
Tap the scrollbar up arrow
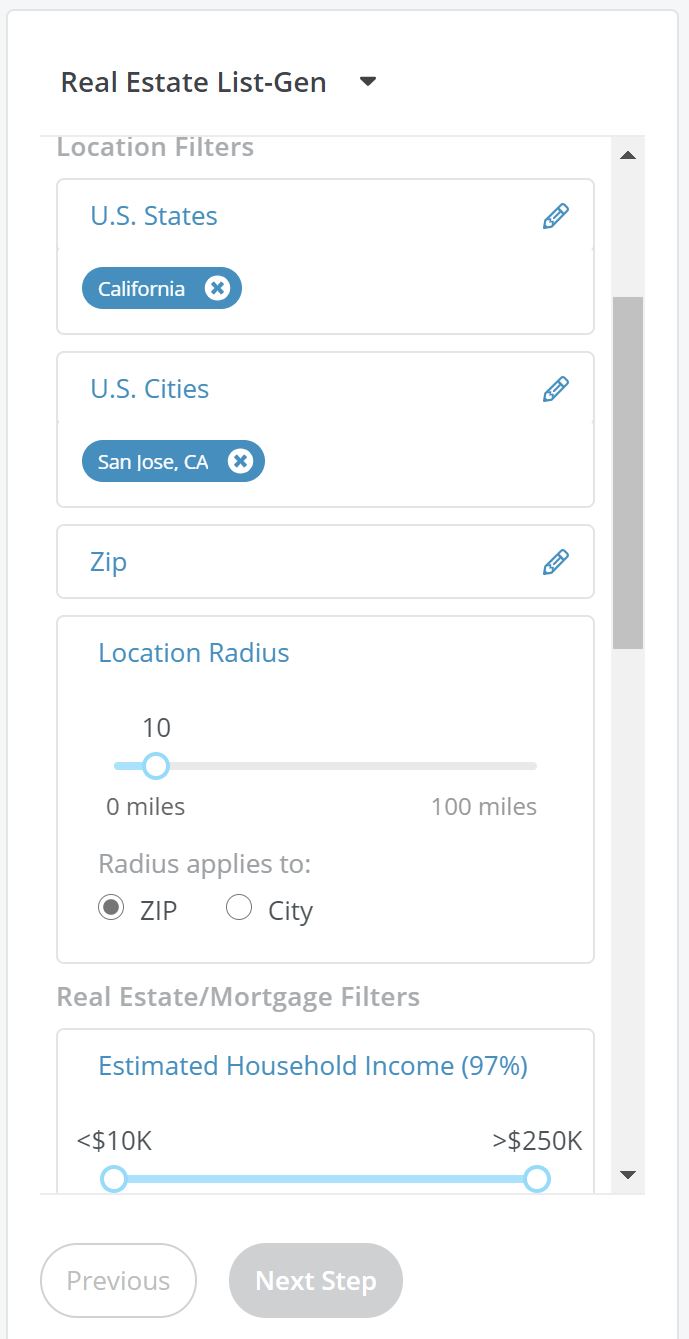(628, 155)
